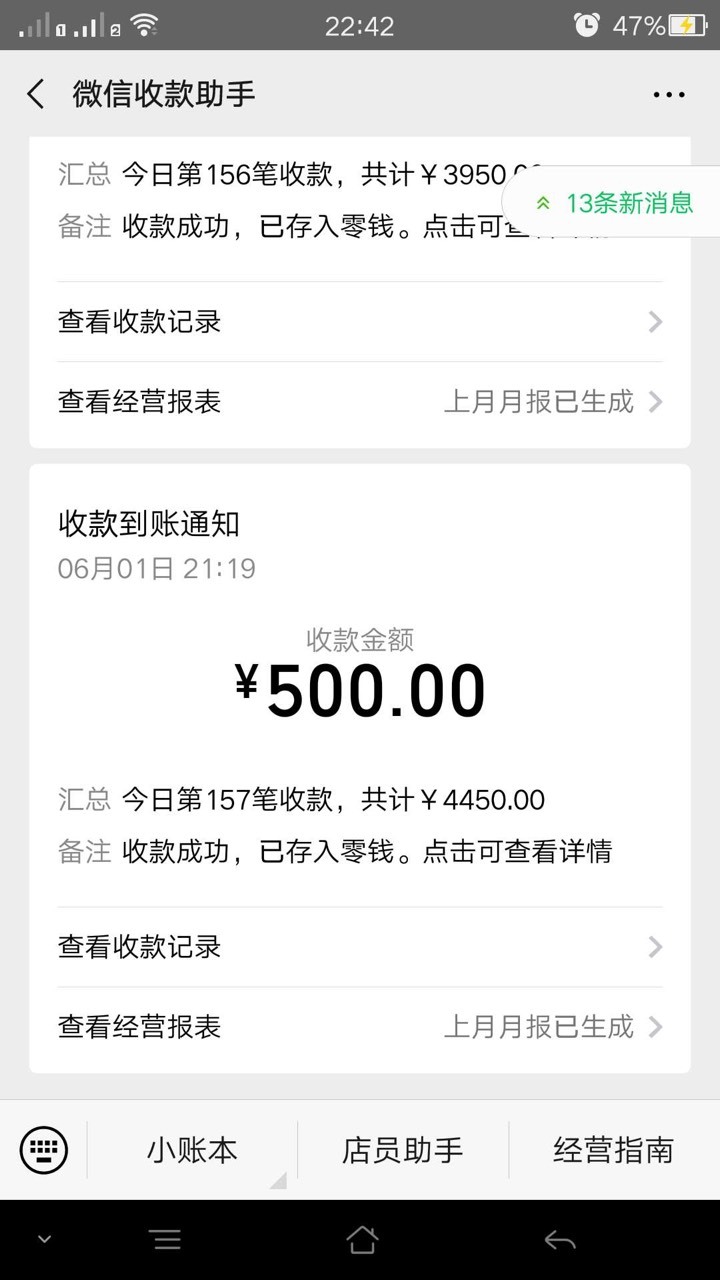The width and height of the screenshot is (720, 1280).
Task: Go to the system home screen
Action: (x=361, y=1240)
